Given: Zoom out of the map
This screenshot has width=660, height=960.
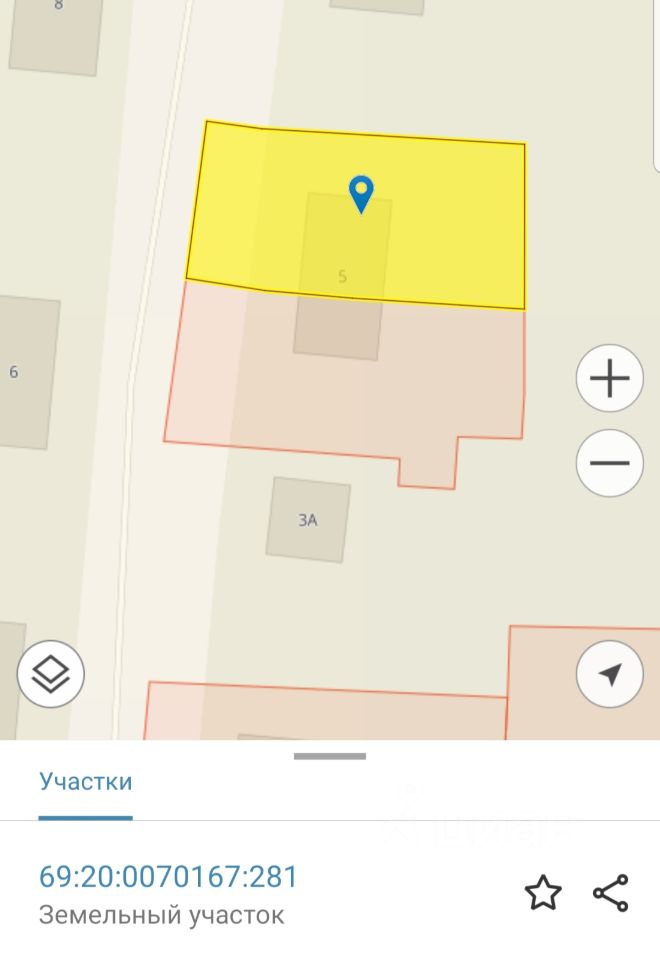Looking at the screenshot, I should (609, 463).
